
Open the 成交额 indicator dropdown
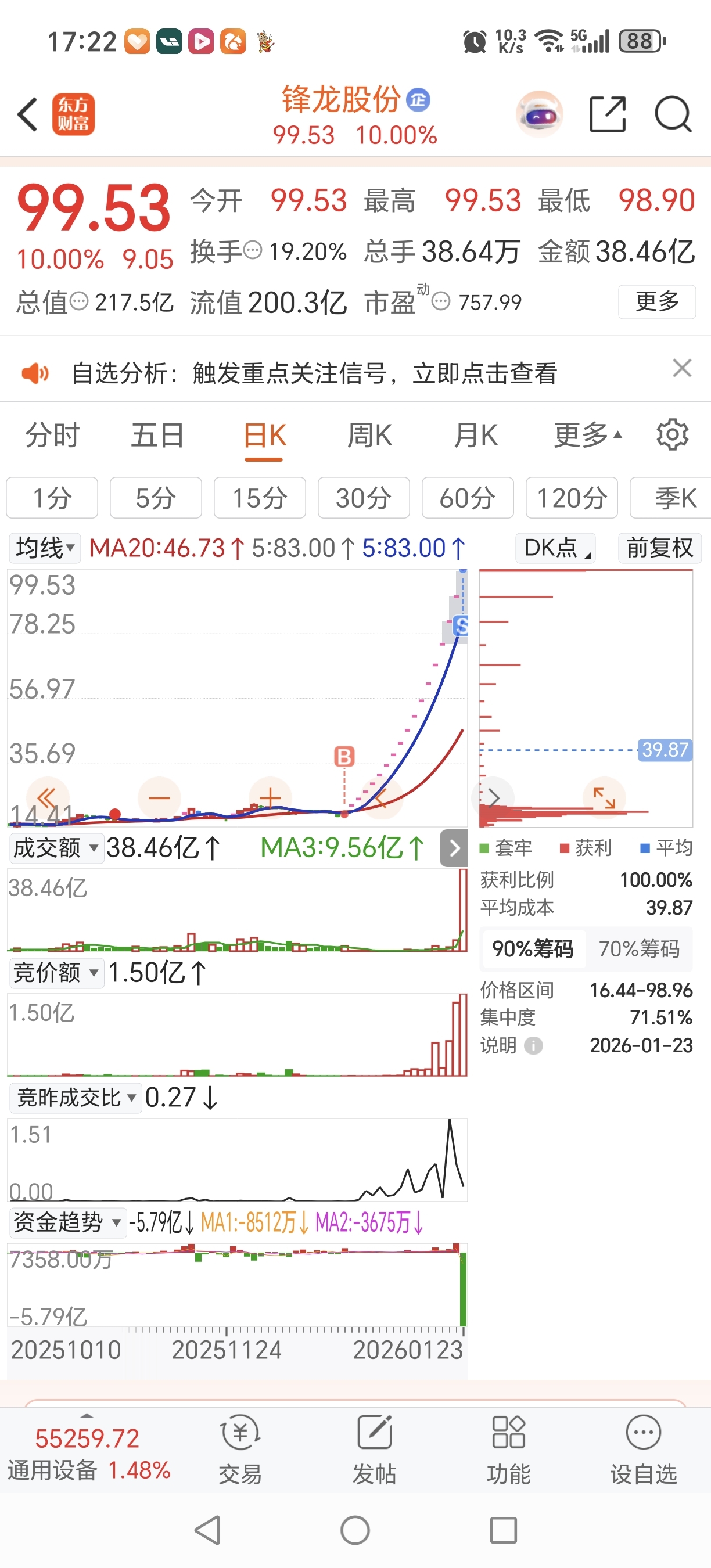point(55,848)
